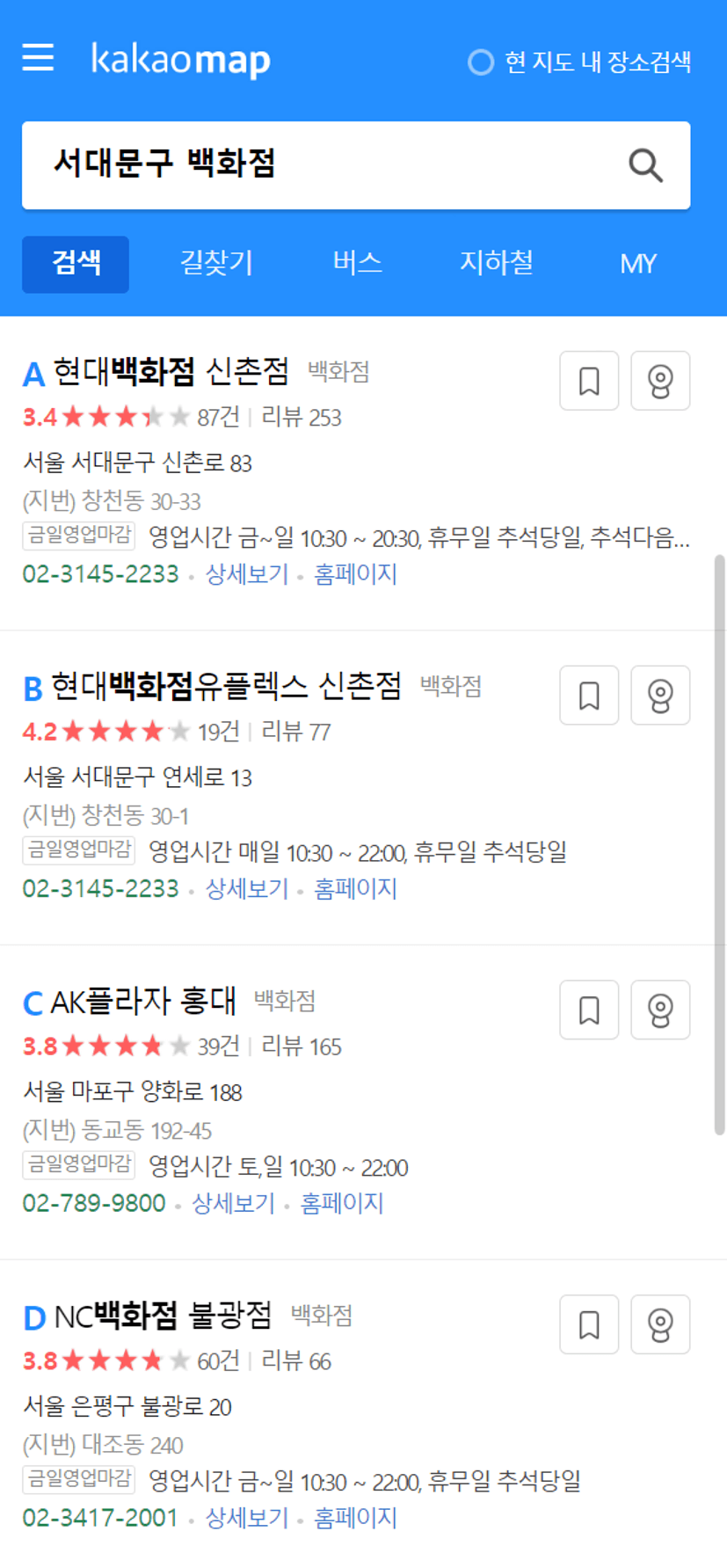Tap the search field with 서대문구 백화점

356,165
